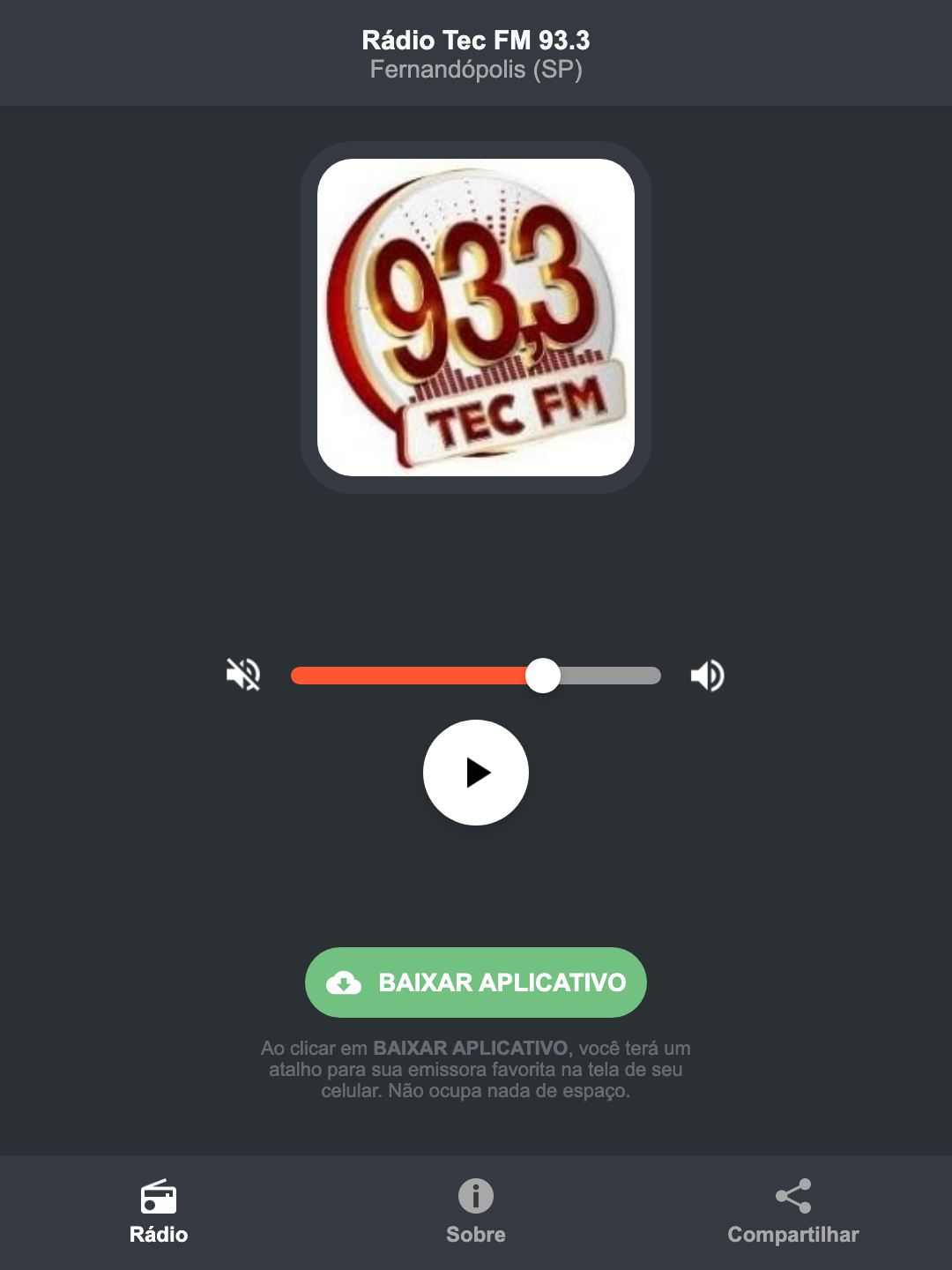Screen dimensions: 952x1270
Task: Click the download cloud icon on green button
Action: [346, 982]
